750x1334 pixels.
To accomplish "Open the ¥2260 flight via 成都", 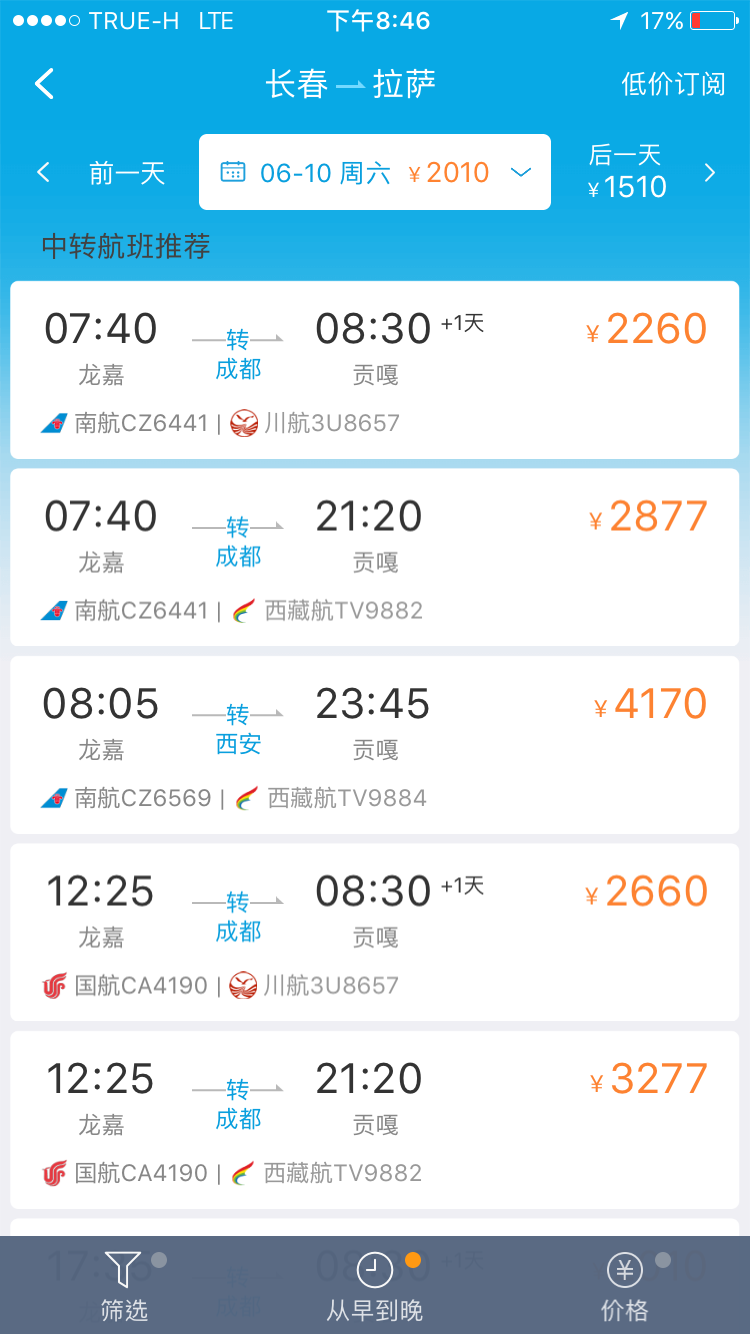I will pyautogui.click(x=375, y=370).
